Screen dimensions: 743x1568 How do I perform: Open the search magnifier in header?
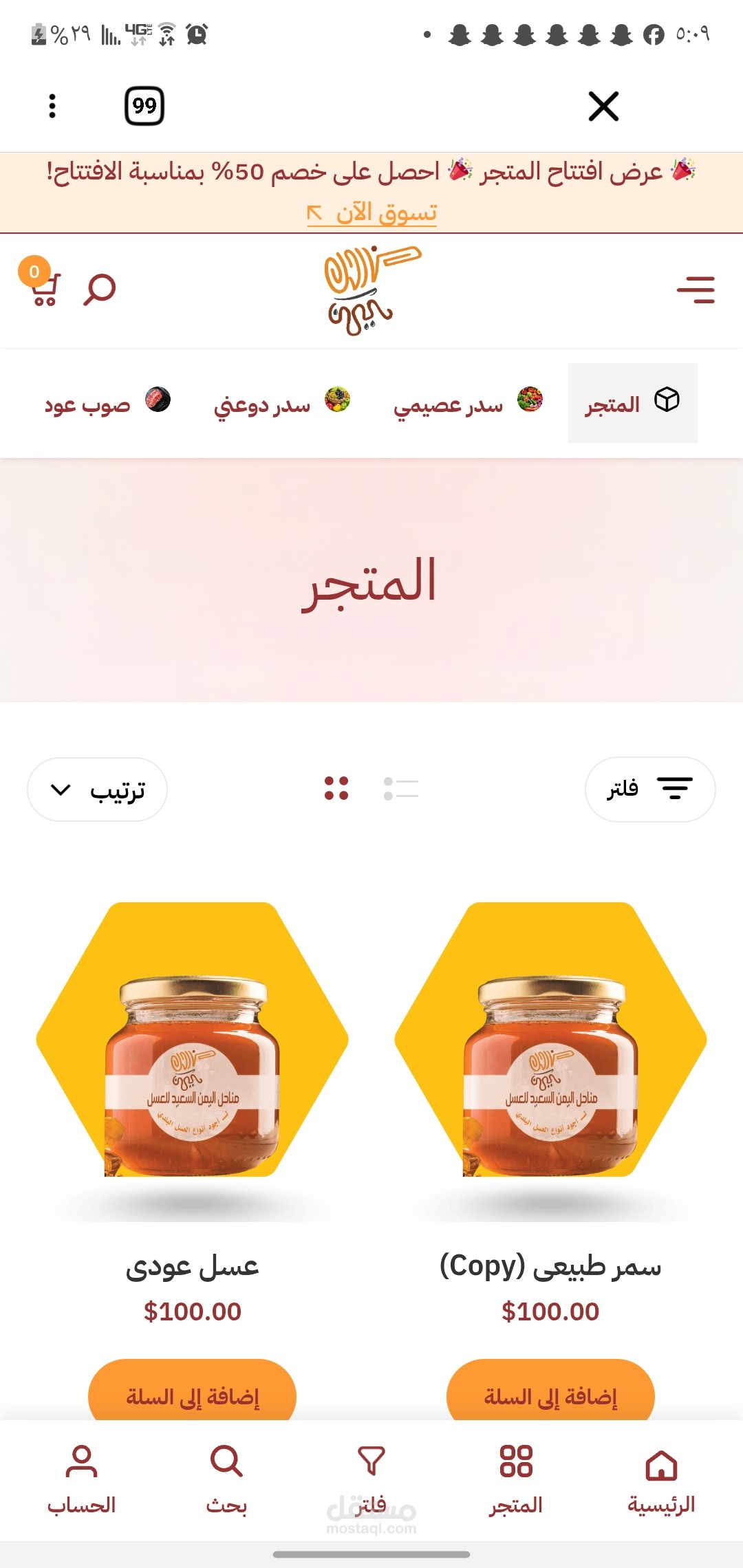pos(100,290)
